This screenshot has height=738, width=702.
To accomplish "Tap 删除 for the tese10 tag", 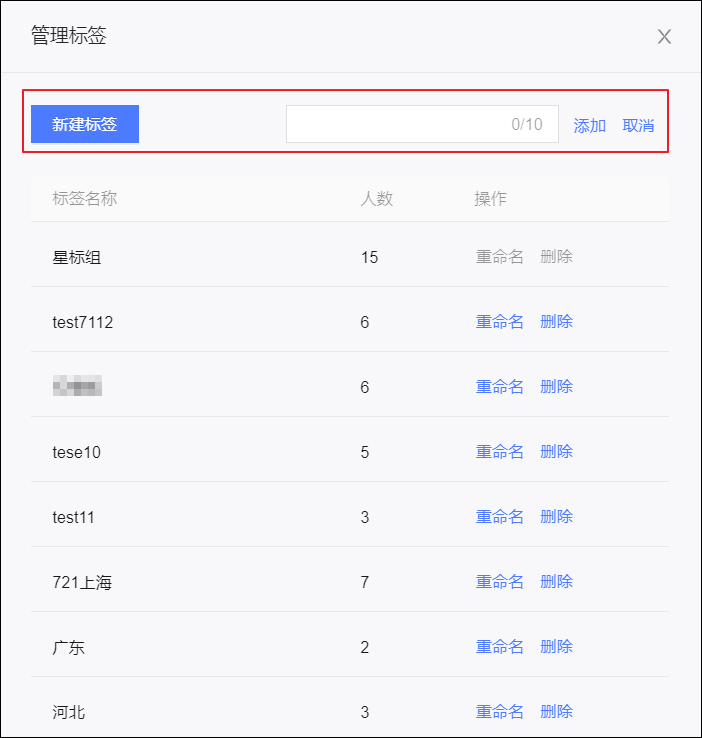I will pyautogui.click(x=556, y=452).
